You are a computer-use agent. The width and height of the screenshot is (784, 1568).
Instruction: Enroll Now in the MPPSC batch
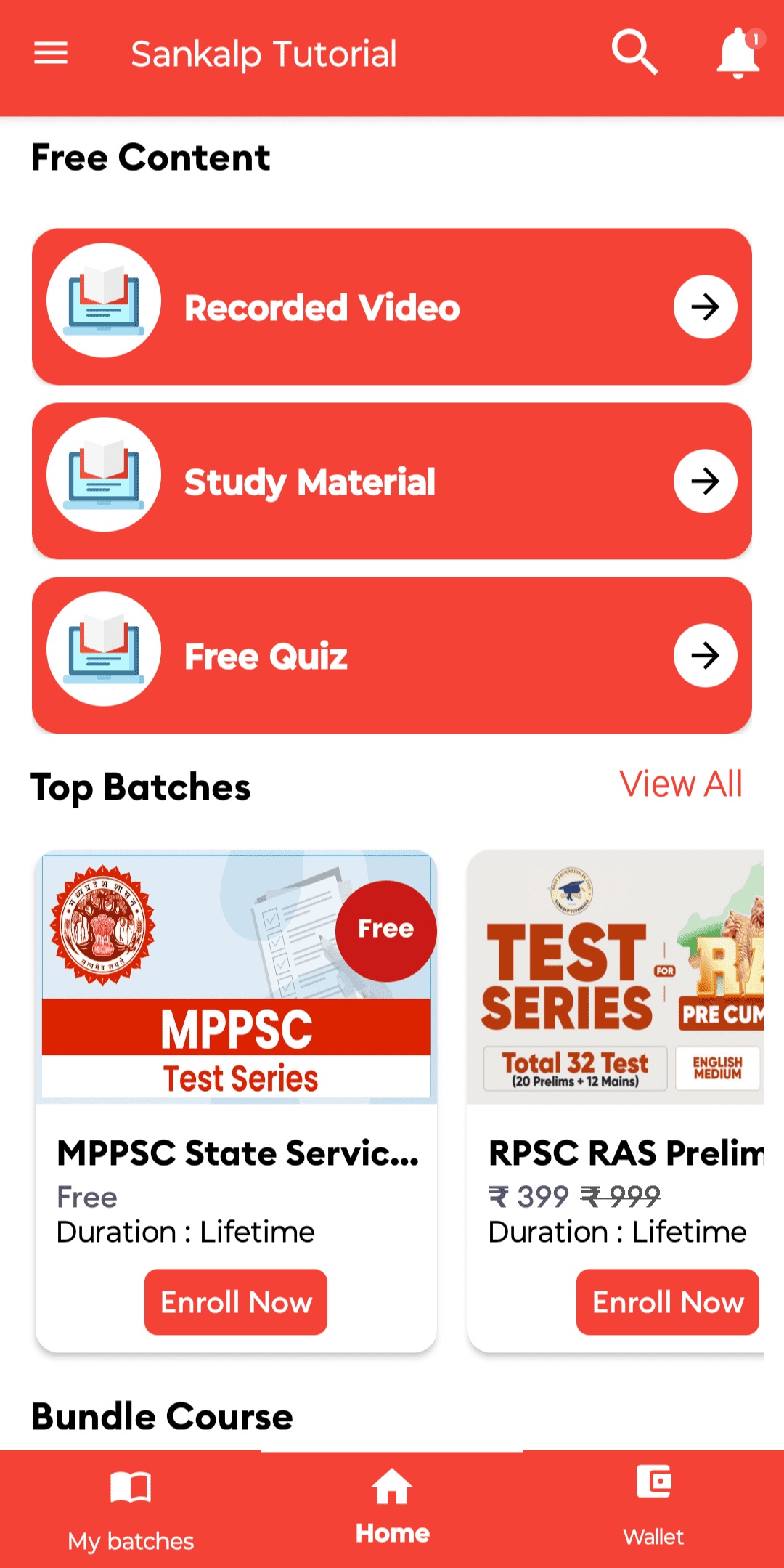pyautogui.click(x=236, y=1301)
